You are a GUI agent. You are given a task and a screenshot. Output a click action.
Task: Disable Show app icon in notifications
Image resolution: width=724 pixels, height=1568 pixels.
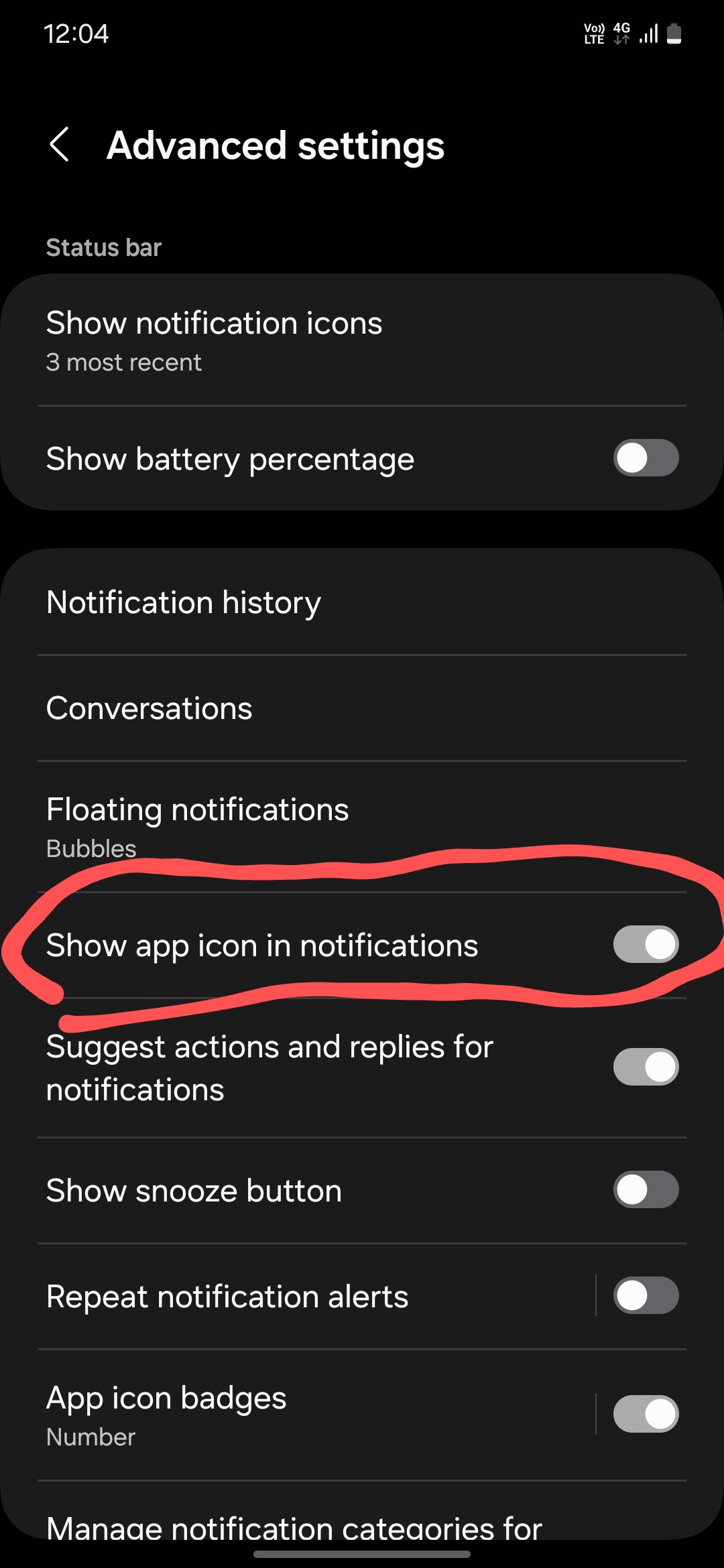[x=646, y=945]
